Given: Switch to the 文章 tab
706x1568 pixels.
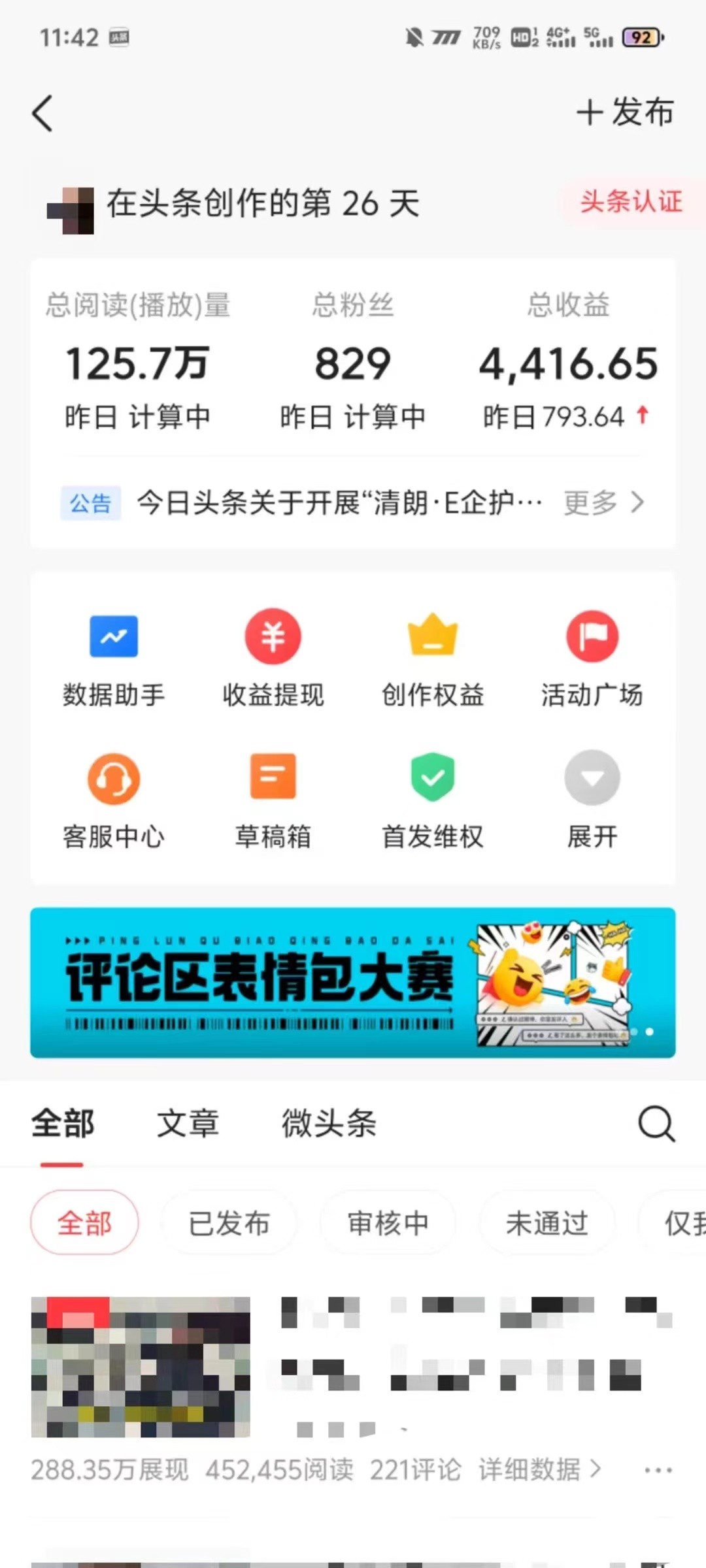Looking at the screenshot, I should (188, 1124).
